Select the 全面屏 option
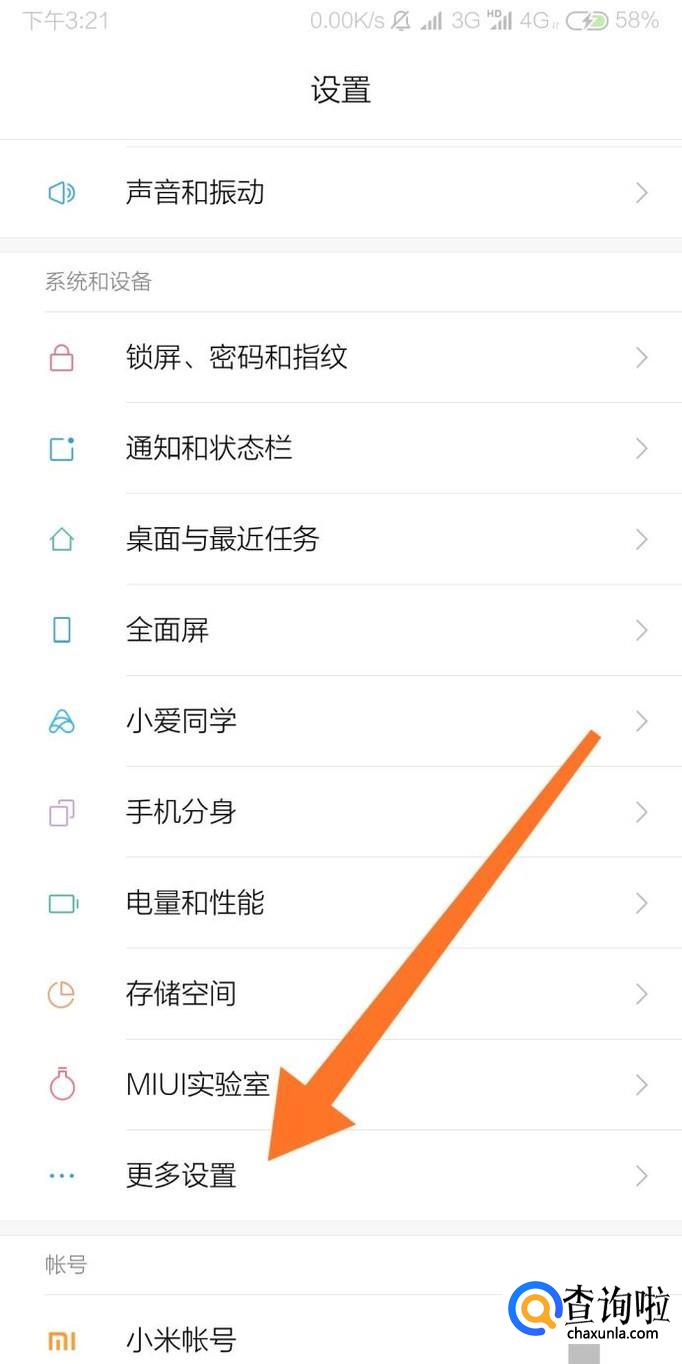The width and height of the screenshot is (682, 1364). (x=167, y=630)
